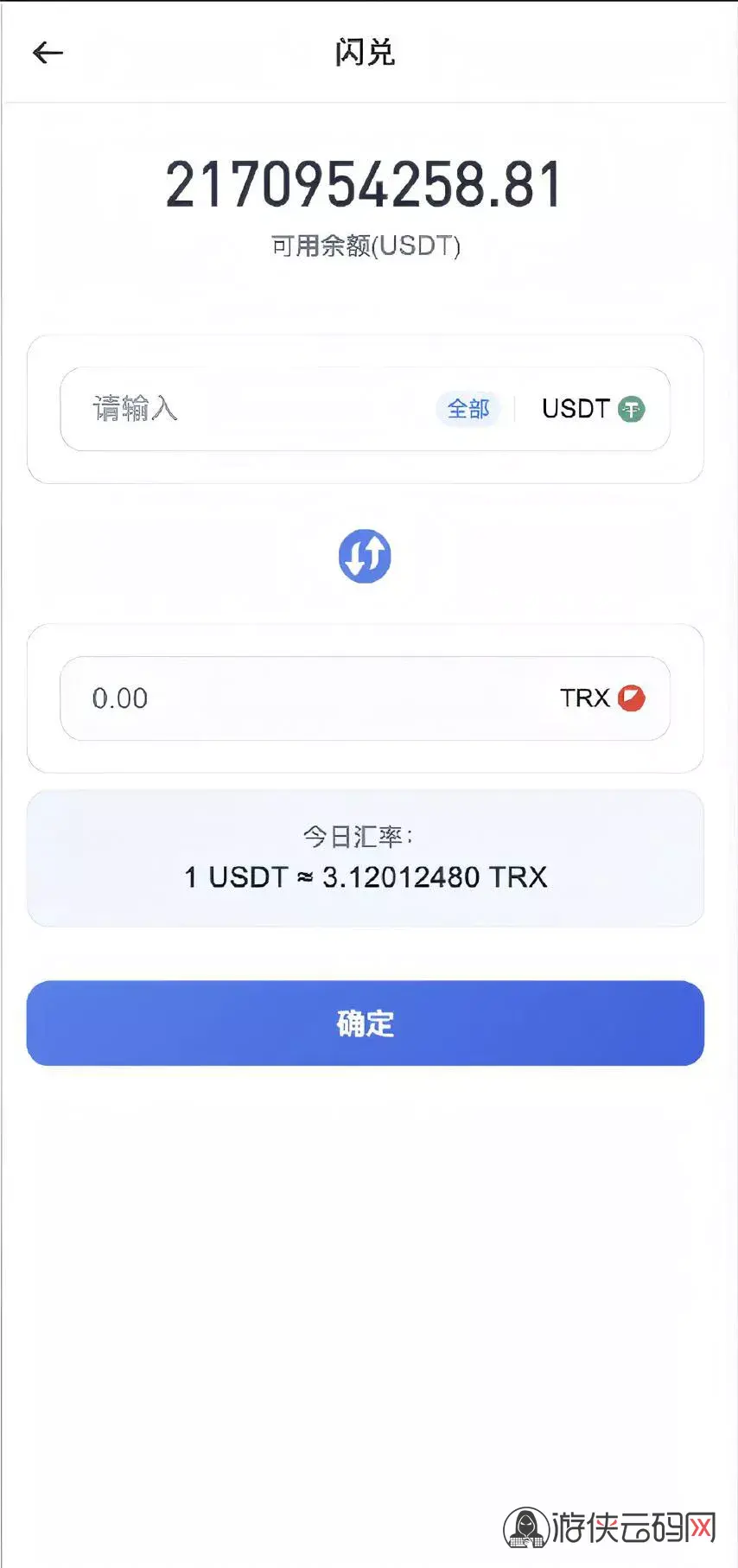738x1568 pixels.
Task: Tap the 确定 confirm button
Action: (x=365, y=1023)
